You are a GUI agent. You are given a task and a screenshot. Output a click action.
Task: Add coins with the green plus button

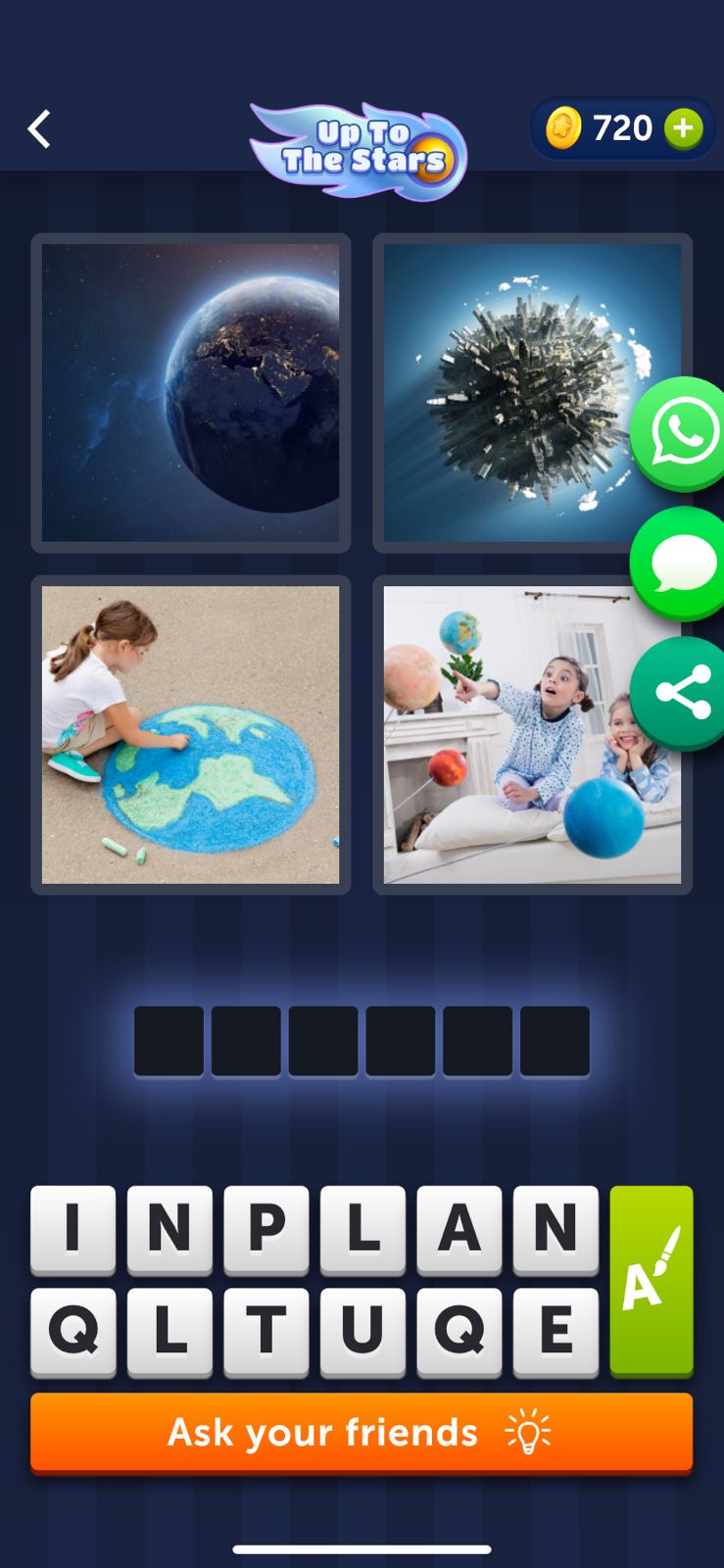pos(683,128)
